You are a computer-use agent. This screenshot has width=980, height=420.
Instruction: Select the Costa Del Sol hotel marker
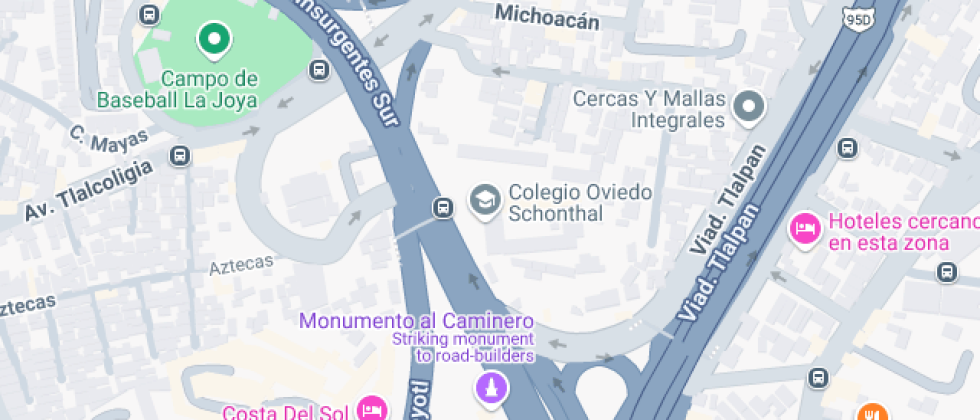tap(373, 409)
